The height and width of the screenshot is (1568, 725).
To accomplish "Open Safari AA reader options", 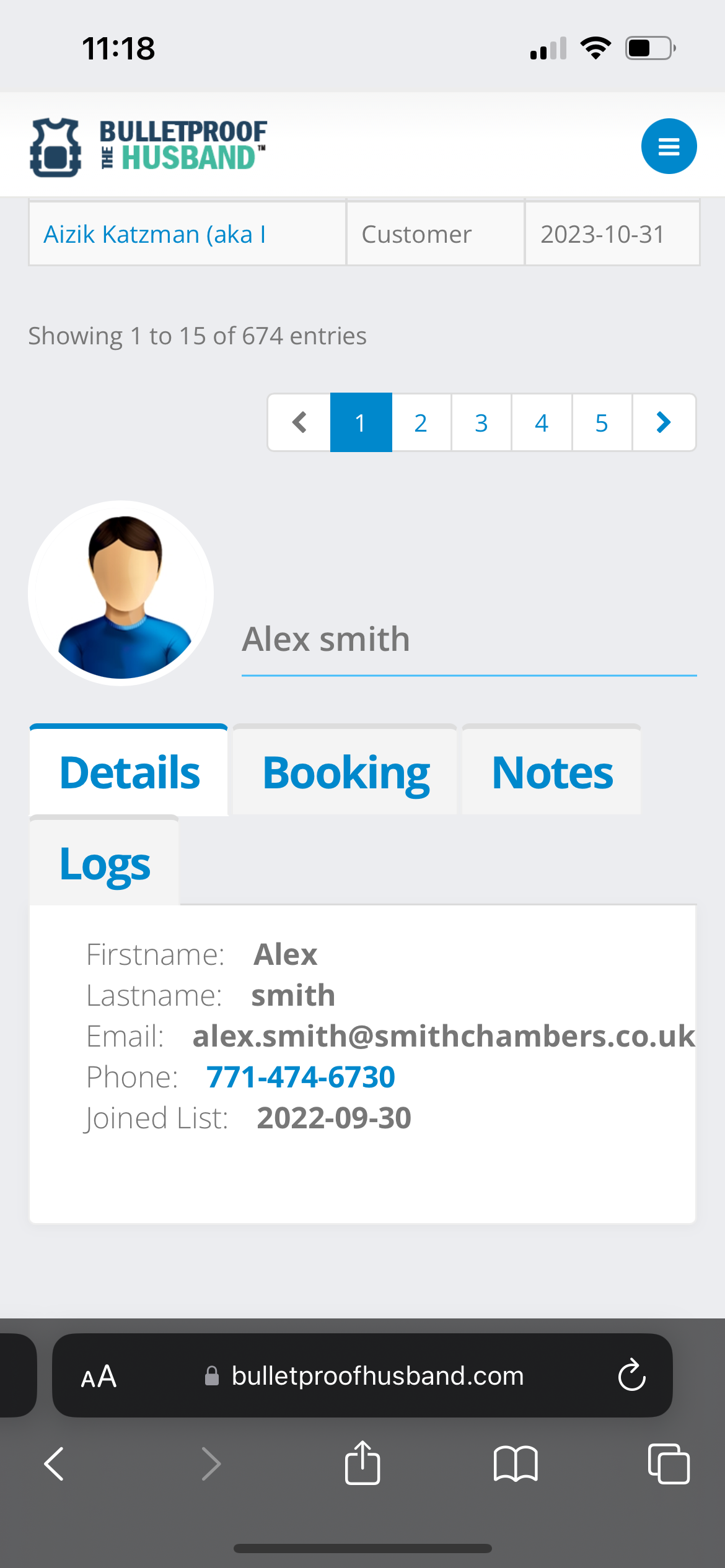I will pos(99,1376).
